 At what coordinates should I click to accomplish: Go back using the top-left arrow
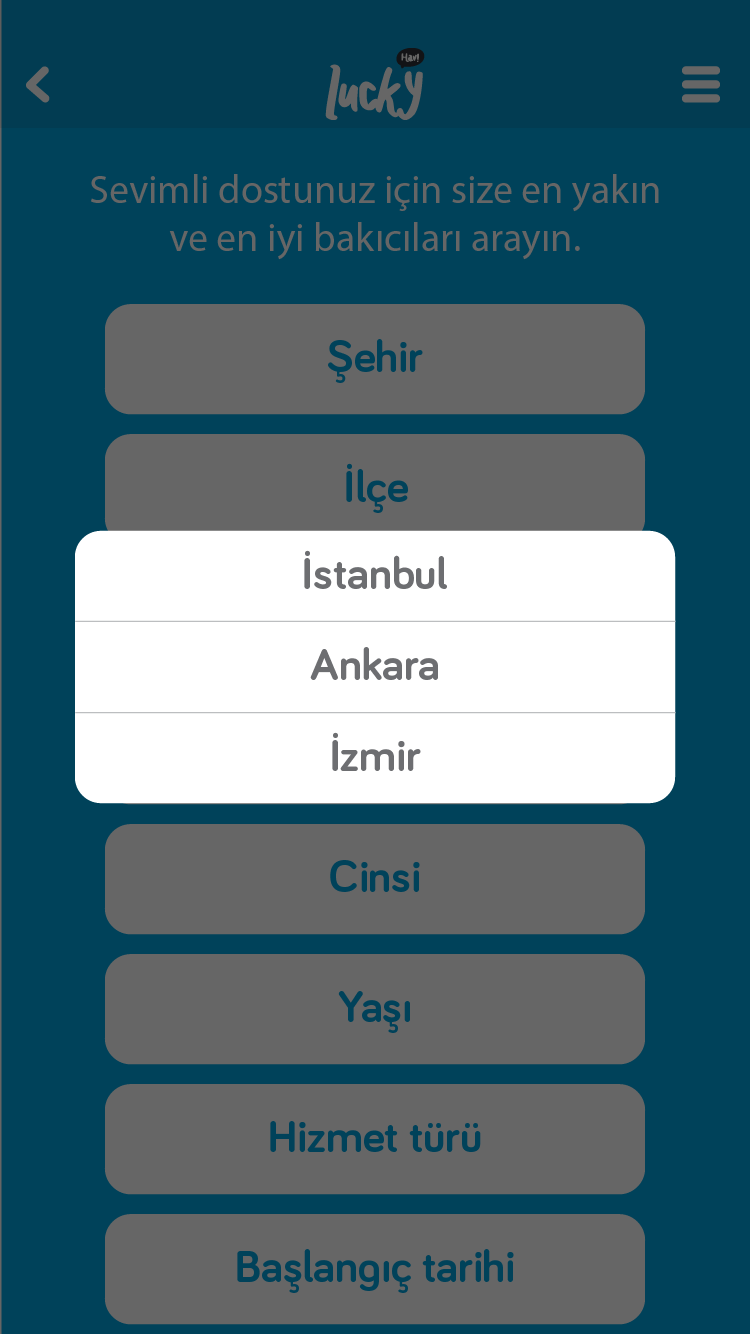38,85
